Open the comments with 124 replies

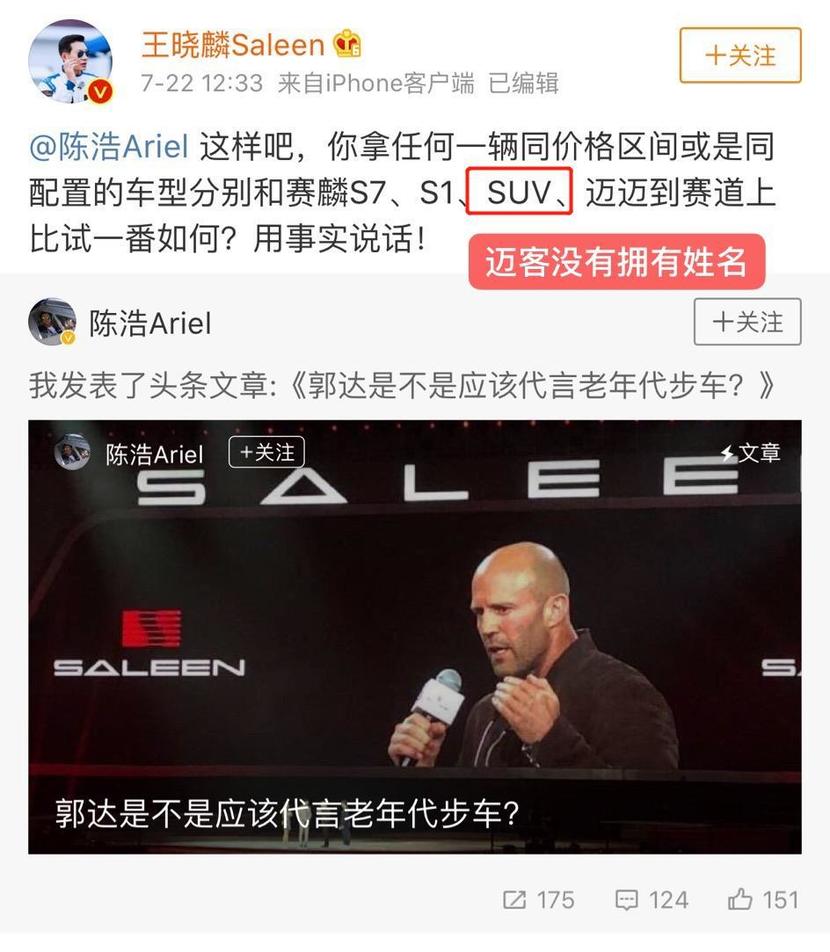pyautogui.click(x=651, y=899)
